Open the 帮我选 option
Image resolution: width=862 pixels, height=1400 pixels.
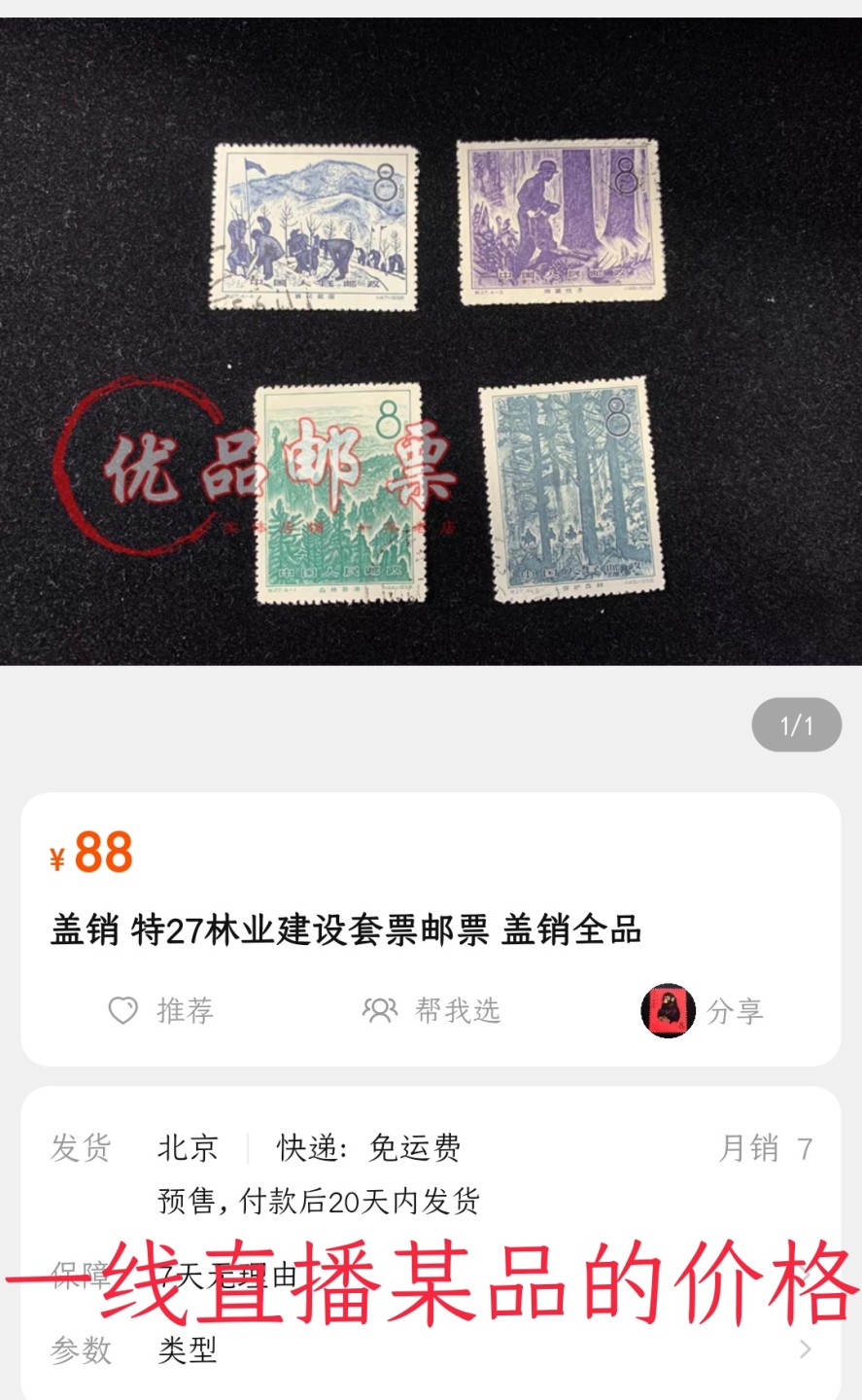click(431, 1011)
